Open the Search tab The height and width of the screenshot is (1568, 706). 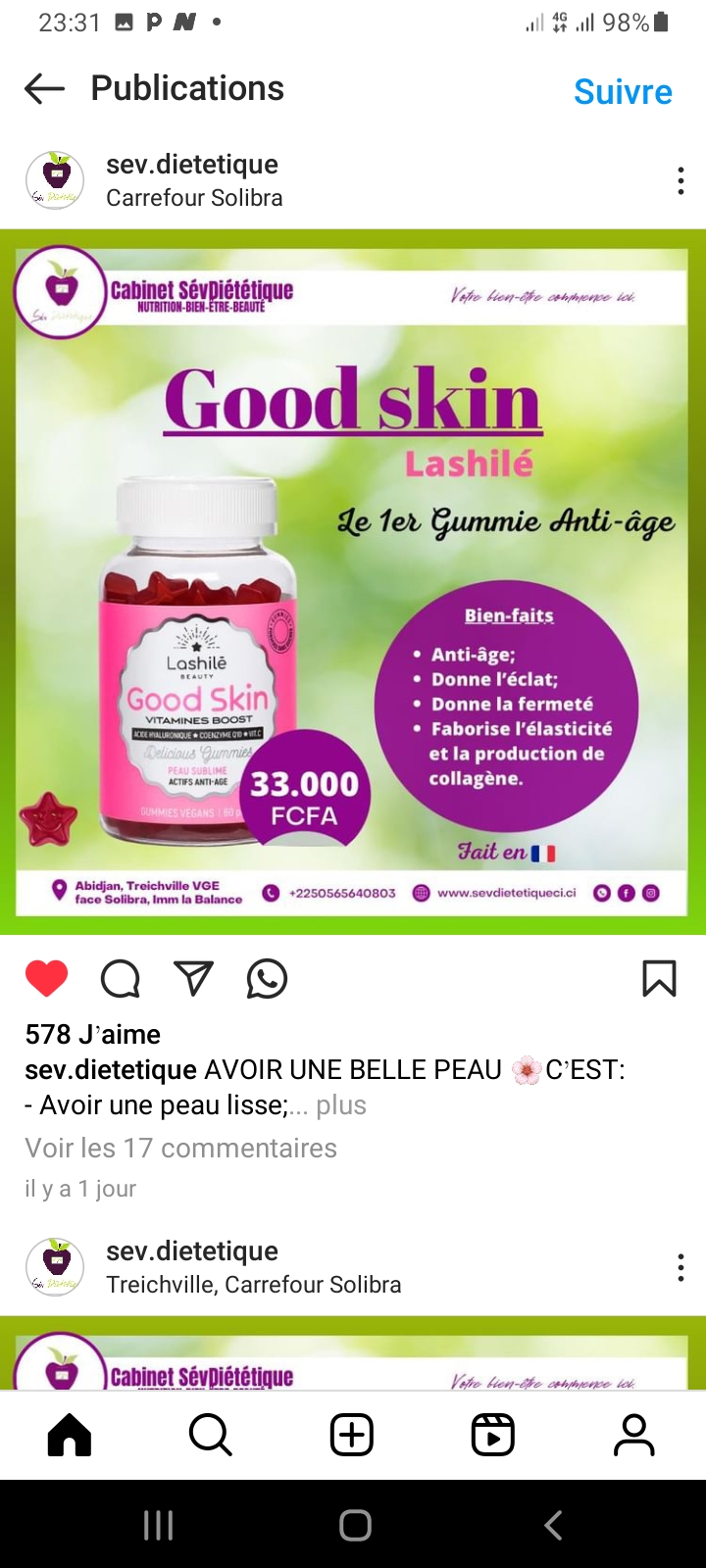point(210,1435)
